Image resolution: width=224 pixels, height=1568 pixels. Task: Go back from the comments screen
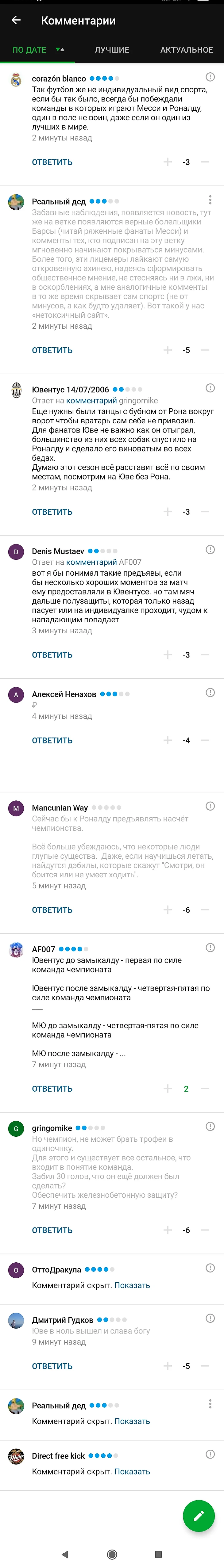17,20
